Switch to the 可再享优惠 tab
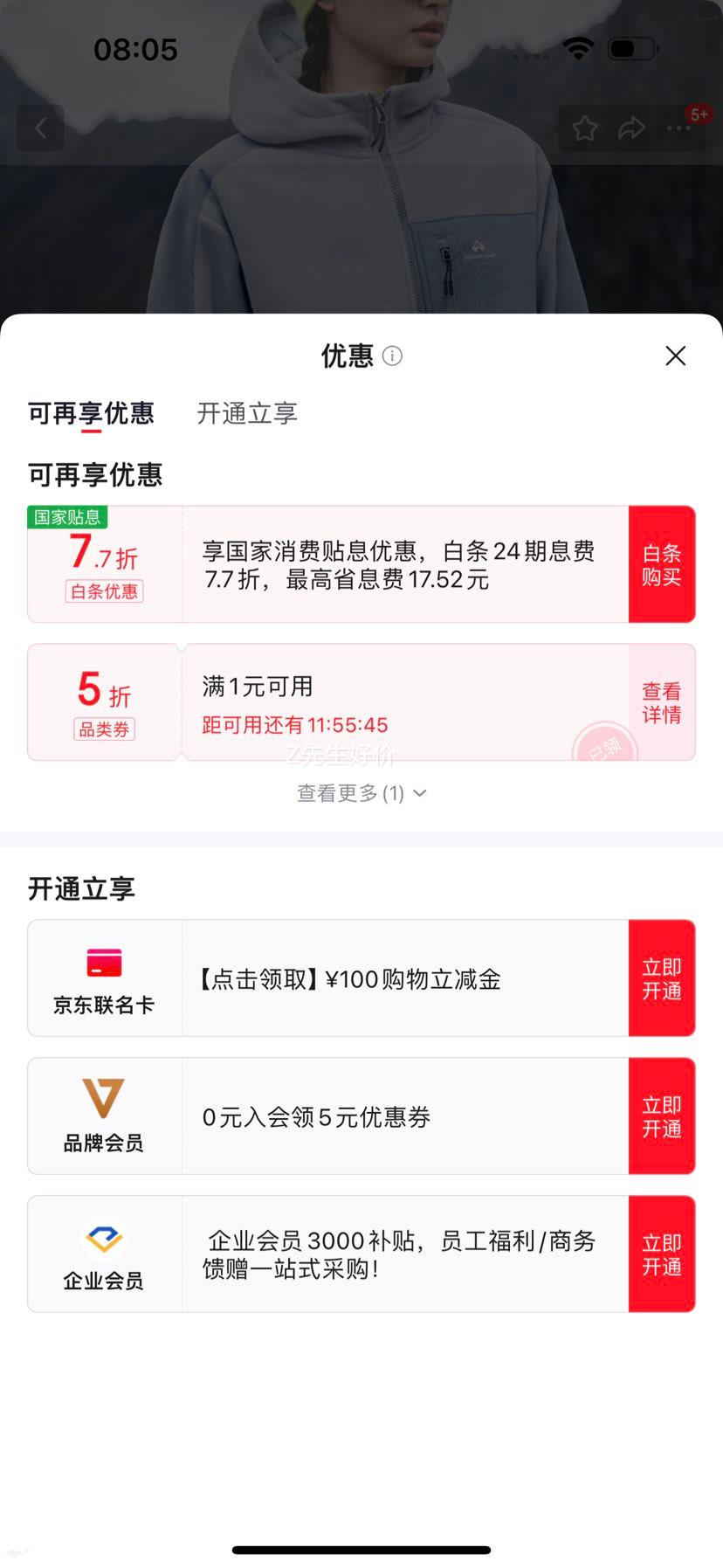This screenshot has width=723, height=1568. pyautogui.click(x=91, y=413)
